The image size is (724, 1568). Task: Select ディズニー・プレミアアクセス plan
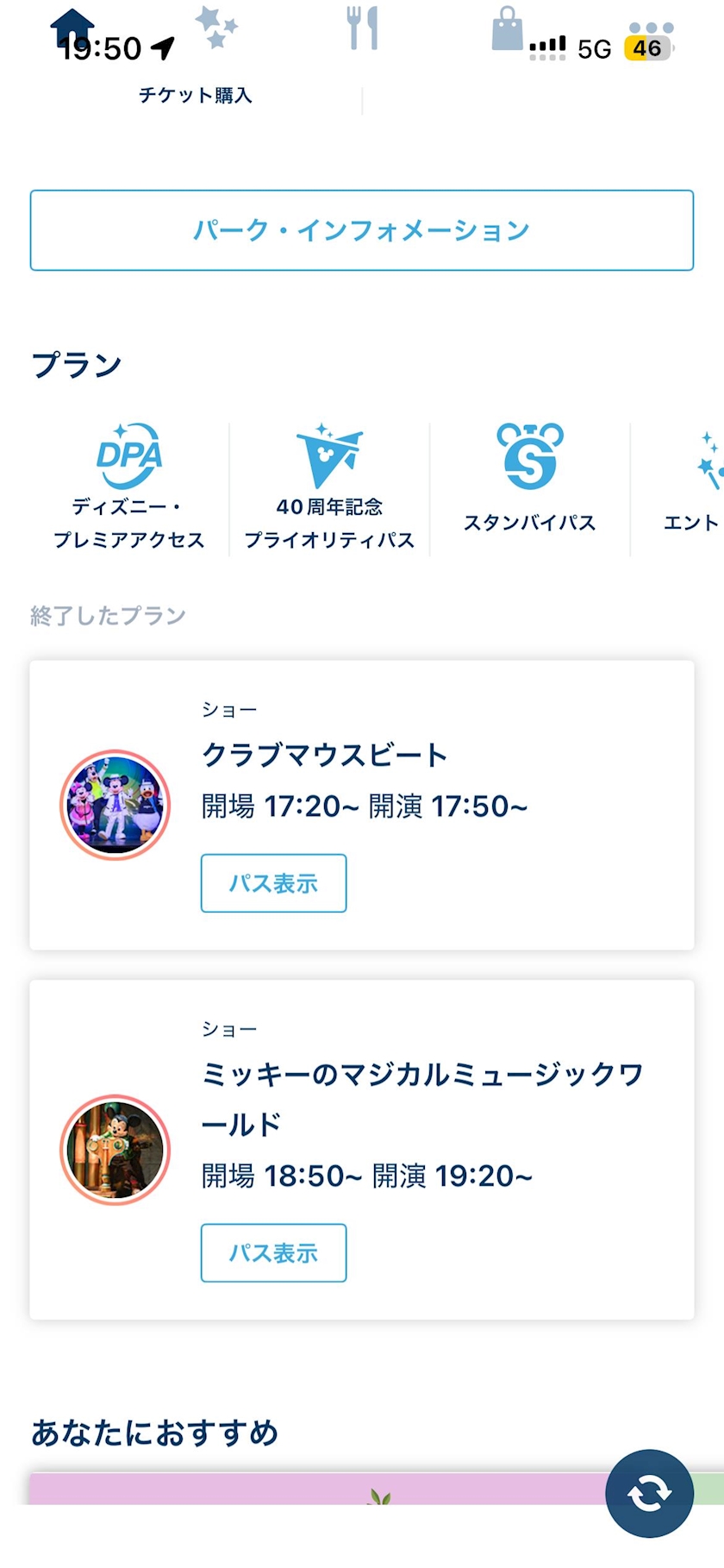tap(128, 487)
